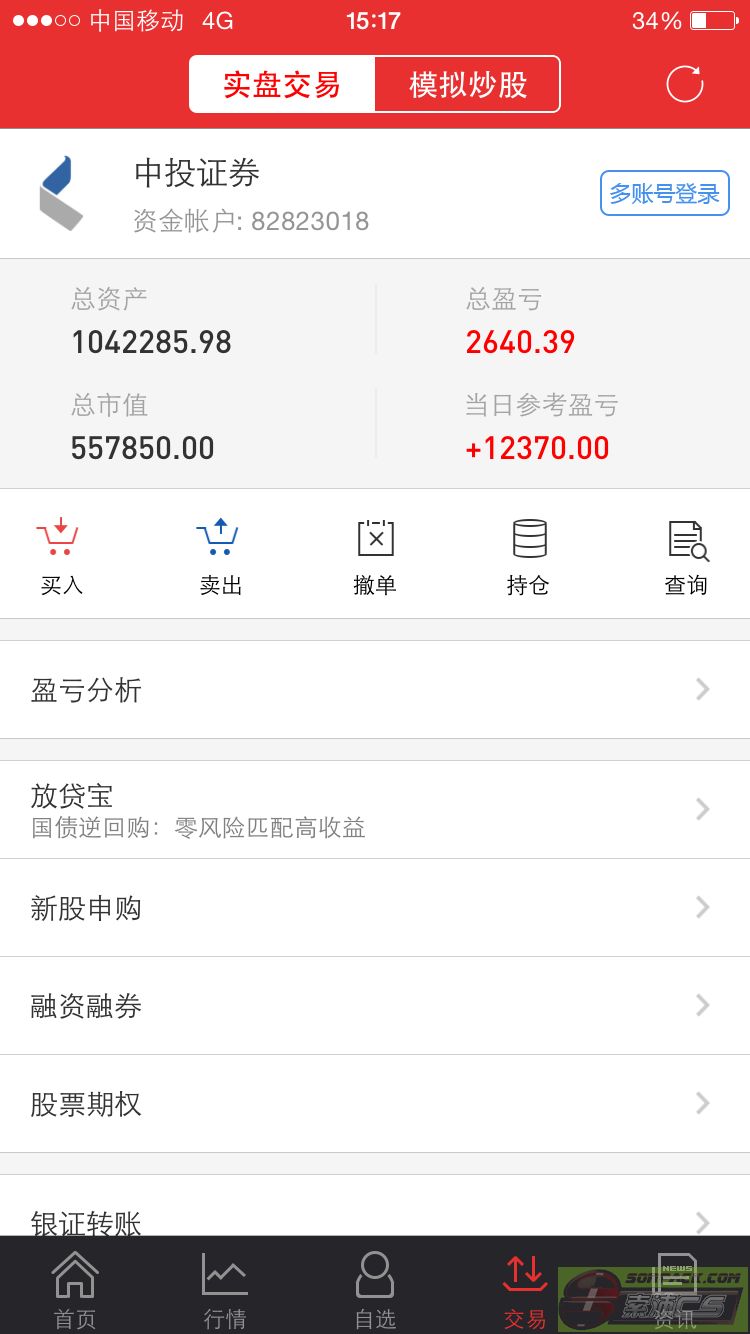Go to 自选 tab
This screenshot has width=750, height=1334.
tap(375, 1289)
